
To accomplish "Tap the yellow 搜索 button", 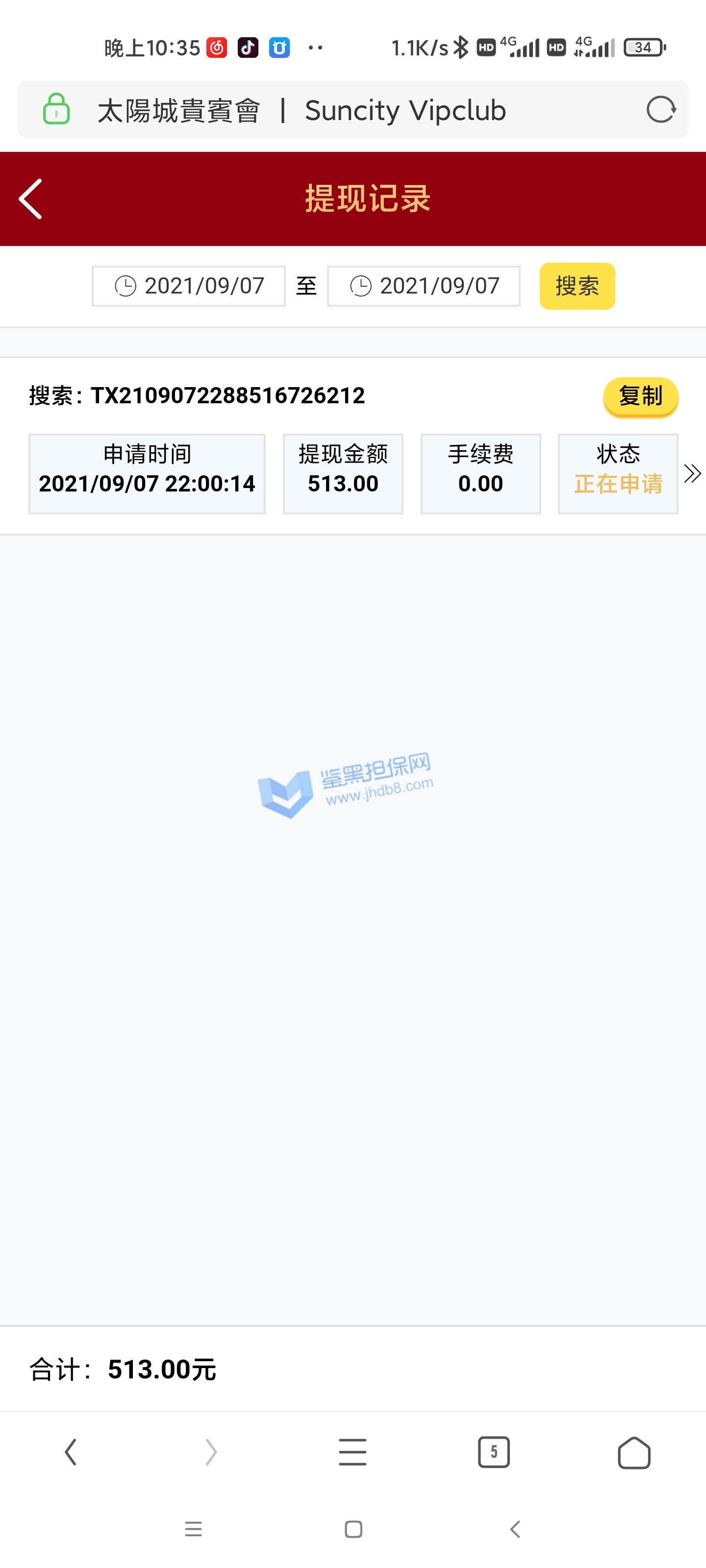I will pos(577,286).
